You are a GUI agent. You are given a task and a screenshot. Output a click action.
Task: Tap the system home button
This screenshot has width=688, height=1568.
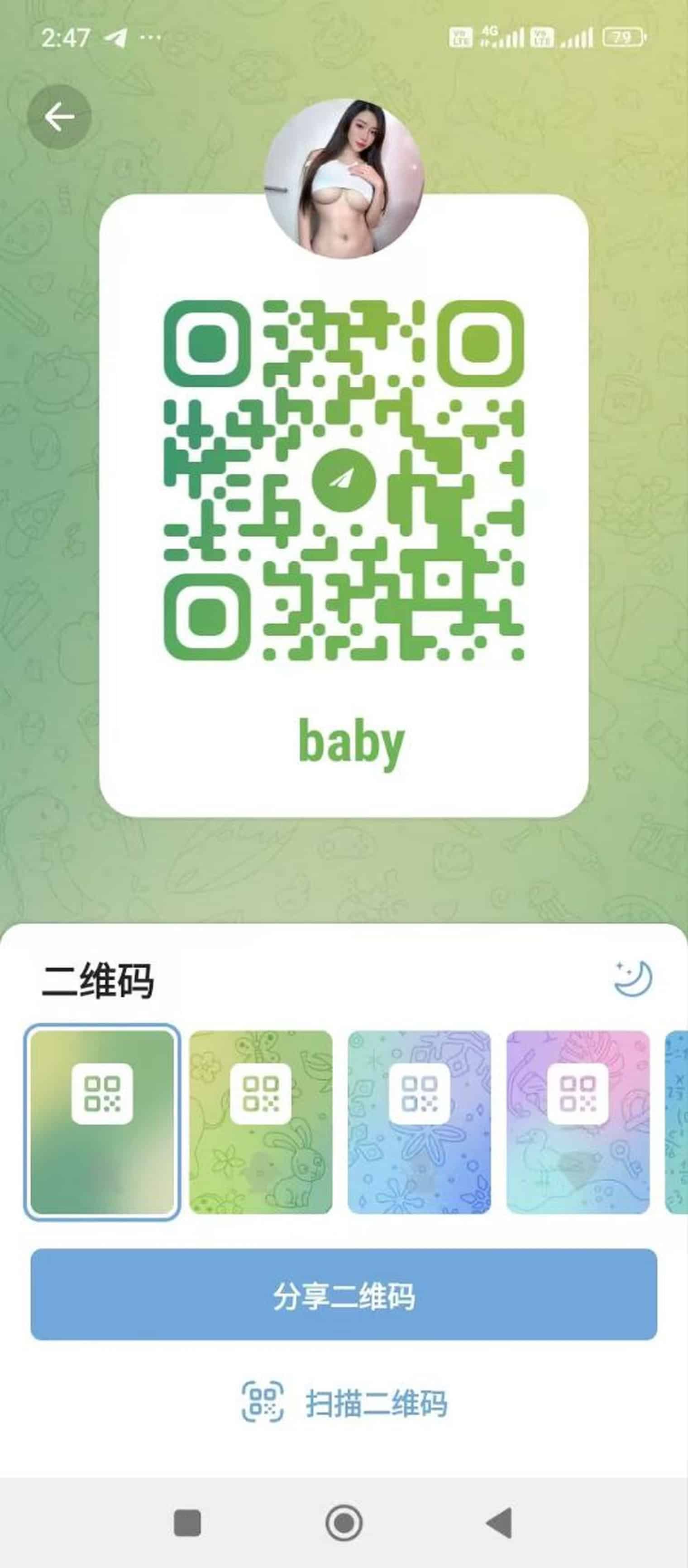pyautogui.click(x=344, y=1523)
